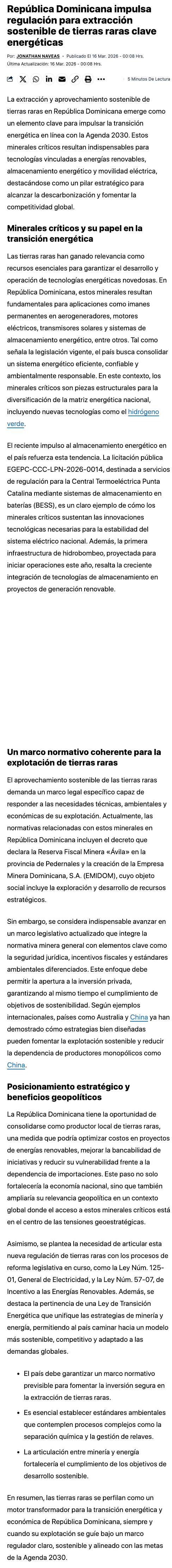Print the article
Screen dimensions: 172x1568
88,79
